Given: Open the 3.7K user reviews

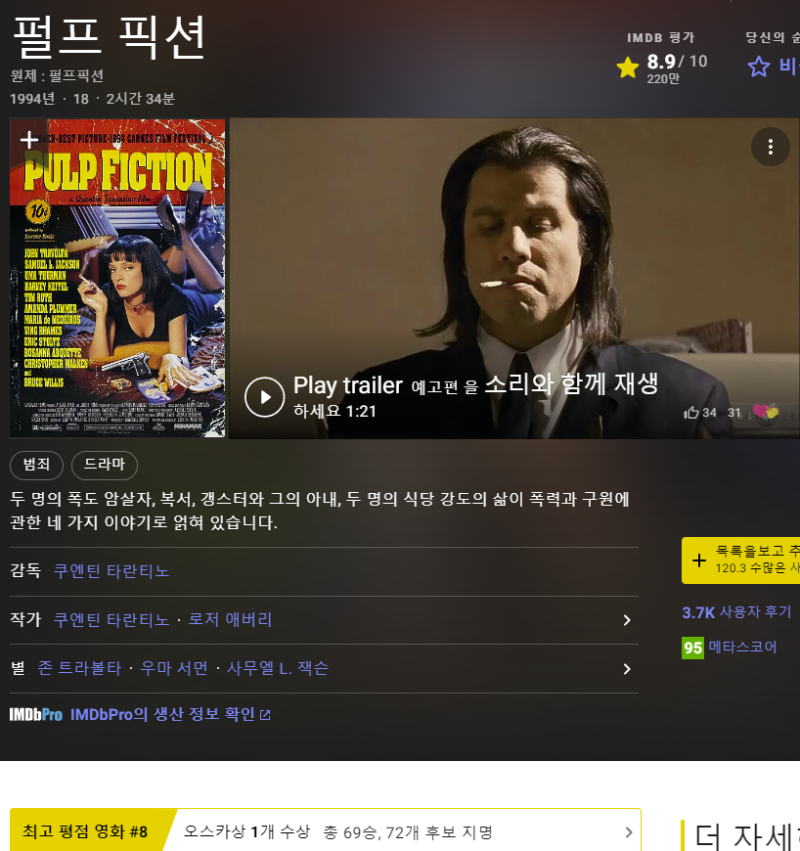Looking at the screenshot, I should point(736,612).
